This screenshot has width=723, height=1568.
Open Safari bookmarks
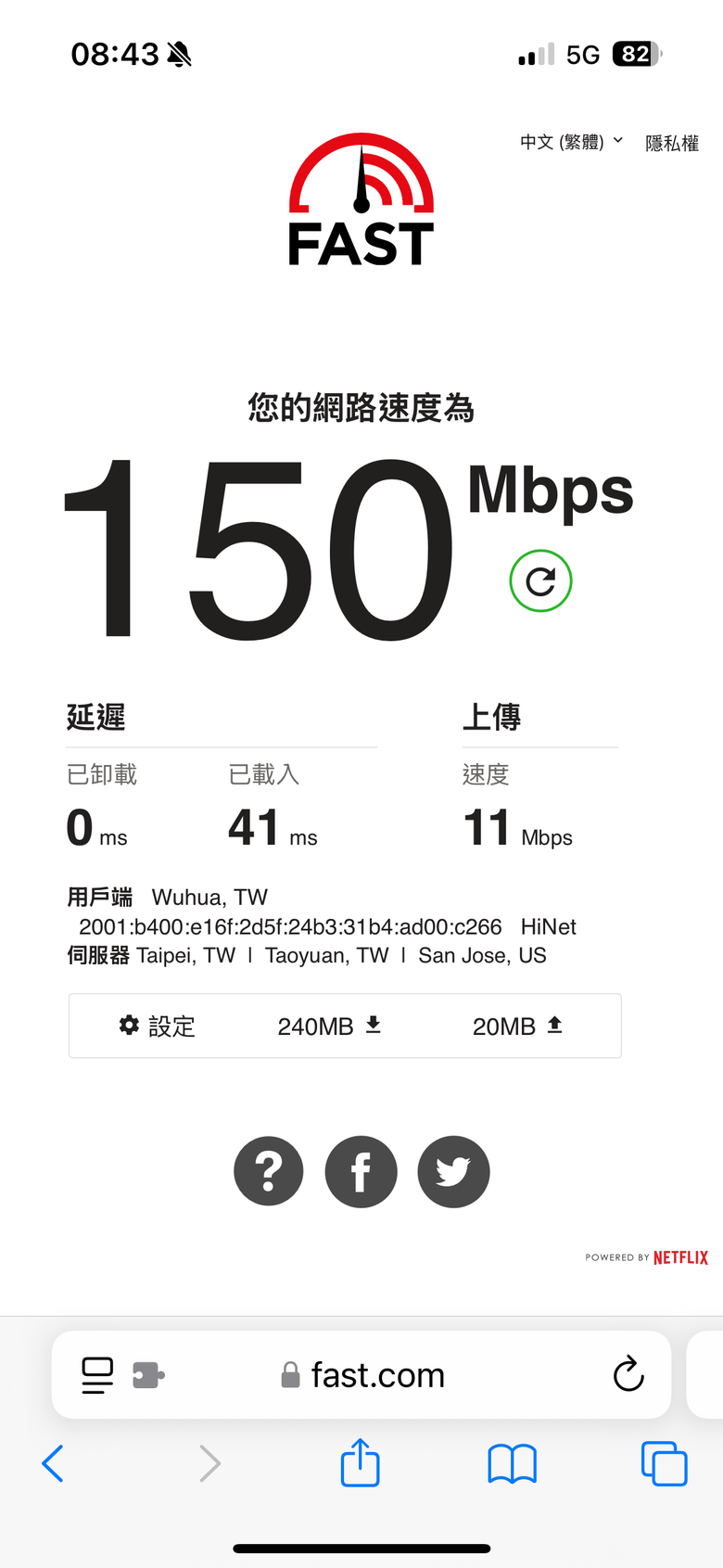click(x=513, y=1464)
